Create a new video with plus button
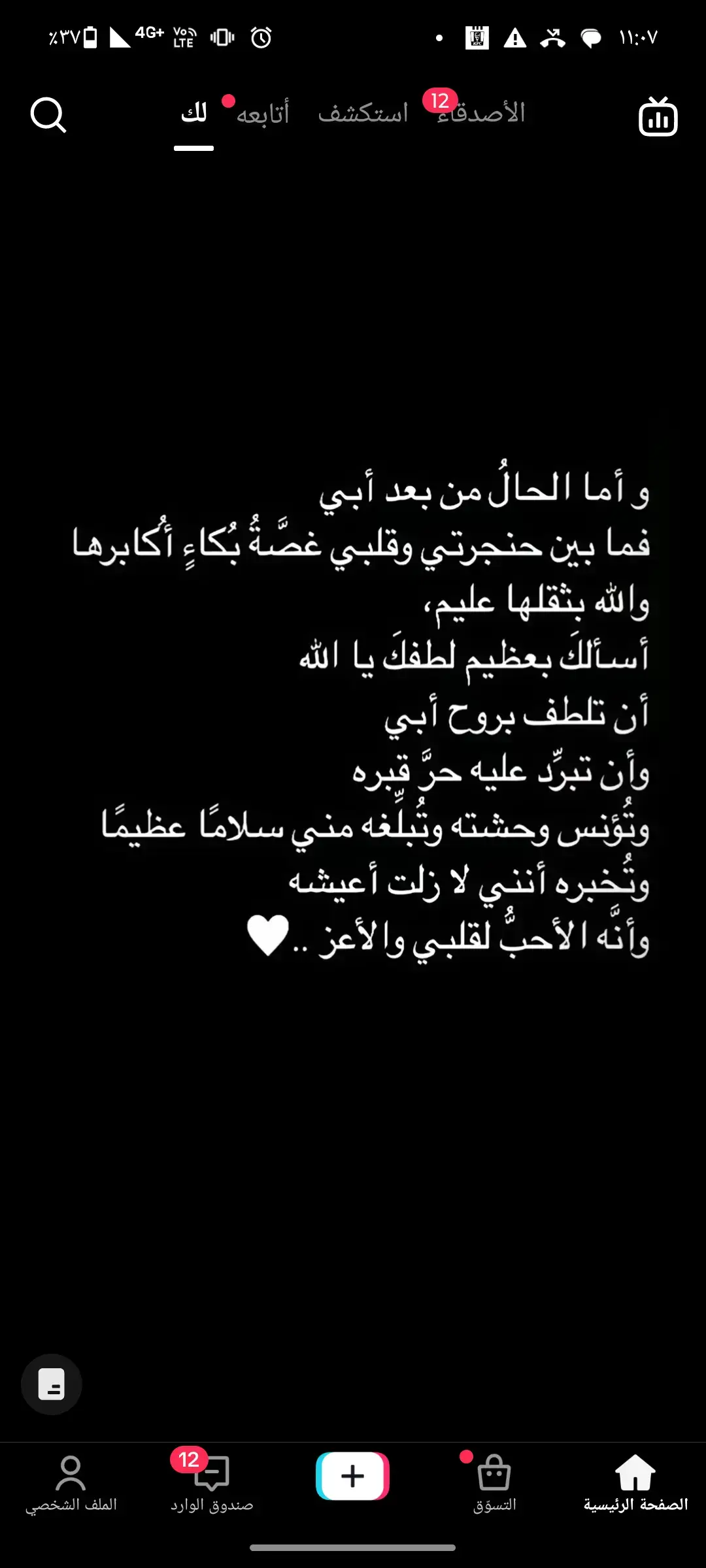 [x=353, y=1475]
